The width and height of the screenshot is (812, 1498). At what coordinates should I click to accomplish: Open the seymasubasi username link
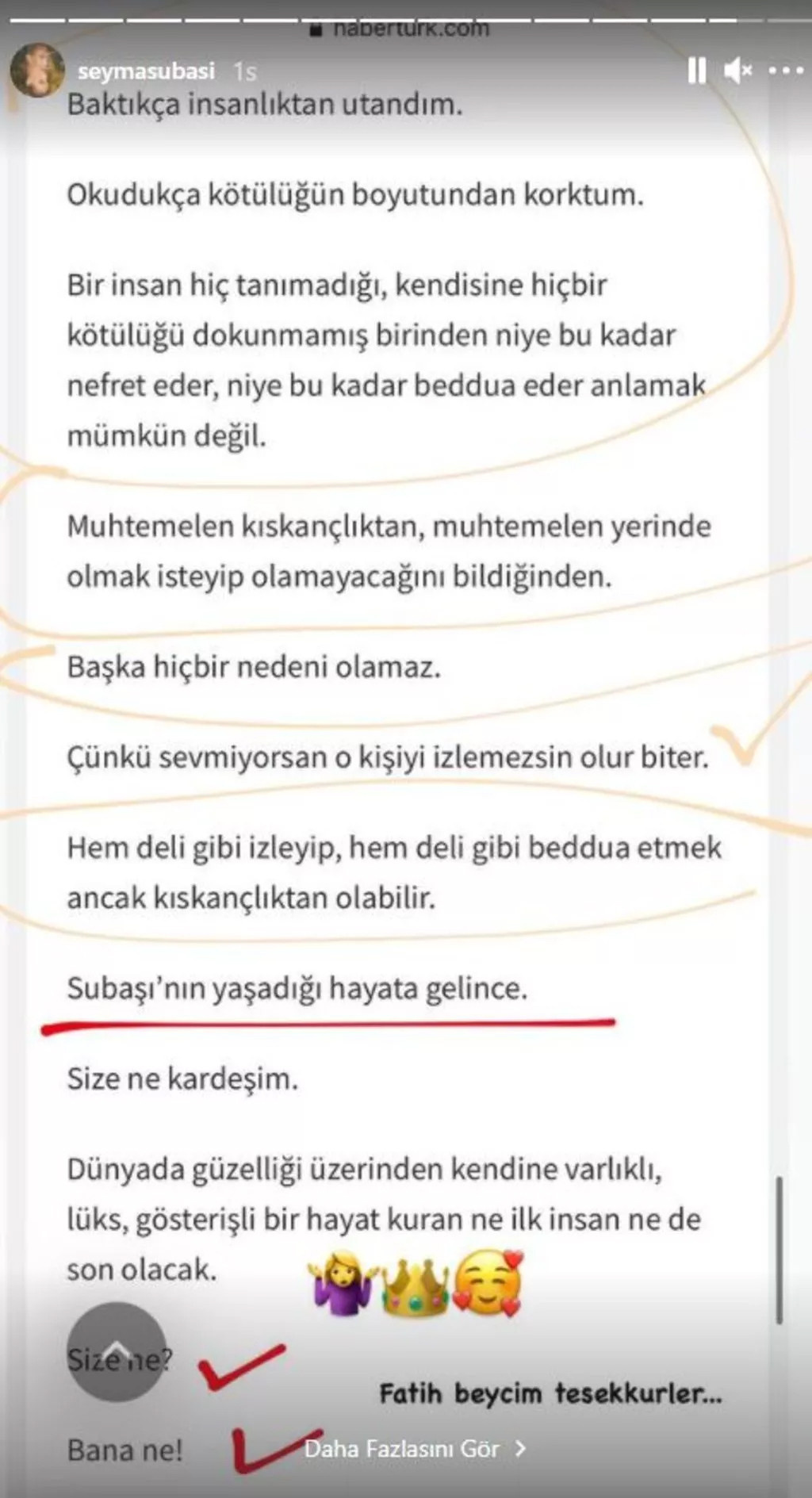coord(146,71)
